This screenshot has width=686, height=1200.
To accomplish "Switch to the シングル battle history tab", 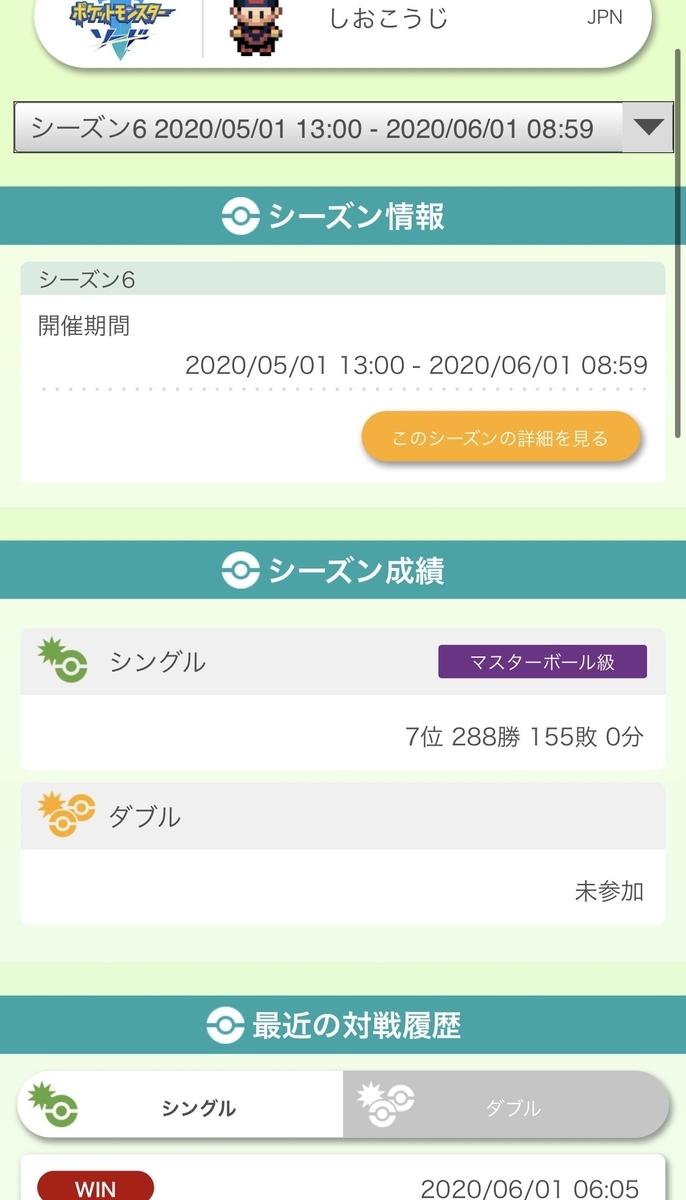I will click(181, 1106).
